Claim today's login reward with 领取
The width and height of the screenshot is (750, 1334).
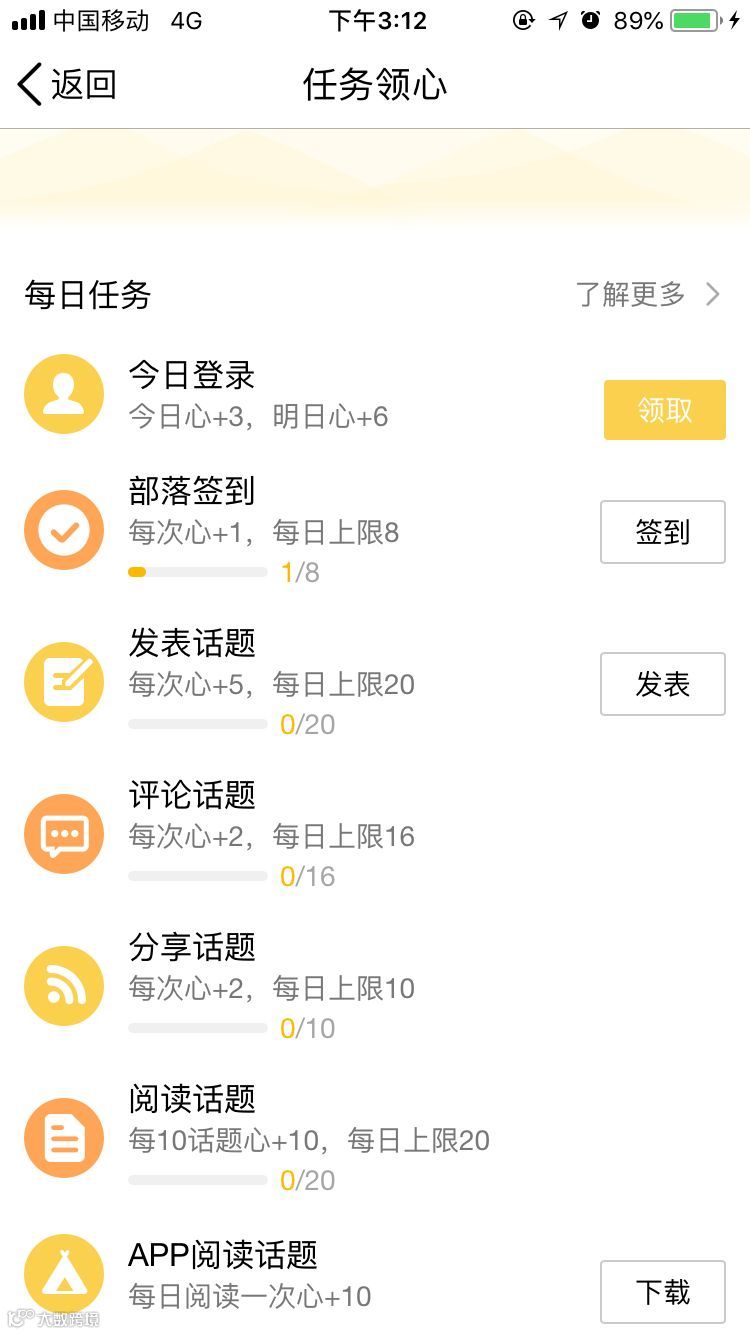point(664,410)
